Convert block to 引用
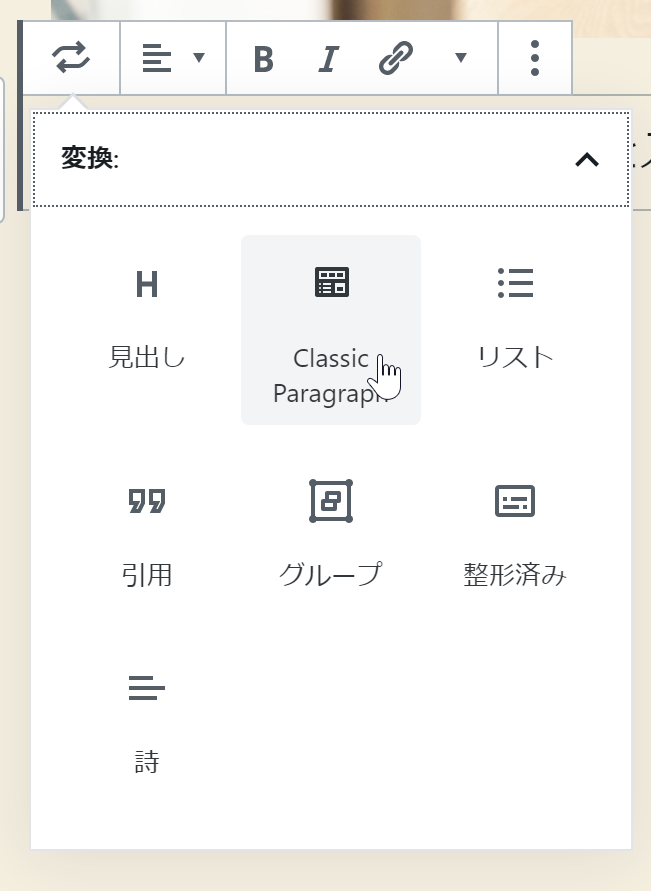The width and height of the screenshot is (651, 891). point(147,535)
